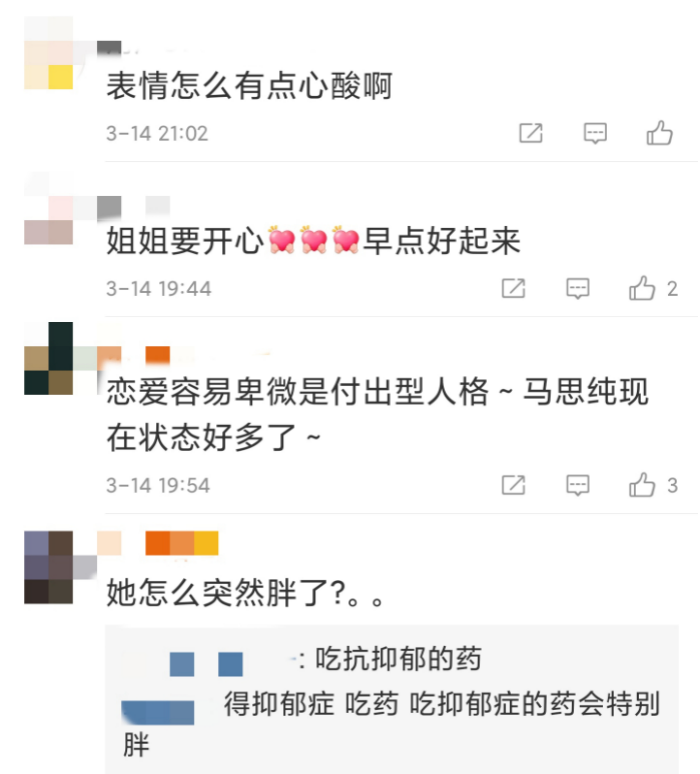The width and height of the screenshot is (700, 774).
Task: Like the comment '表情怎么有点心酸啊'
Action: click(659, 133)
